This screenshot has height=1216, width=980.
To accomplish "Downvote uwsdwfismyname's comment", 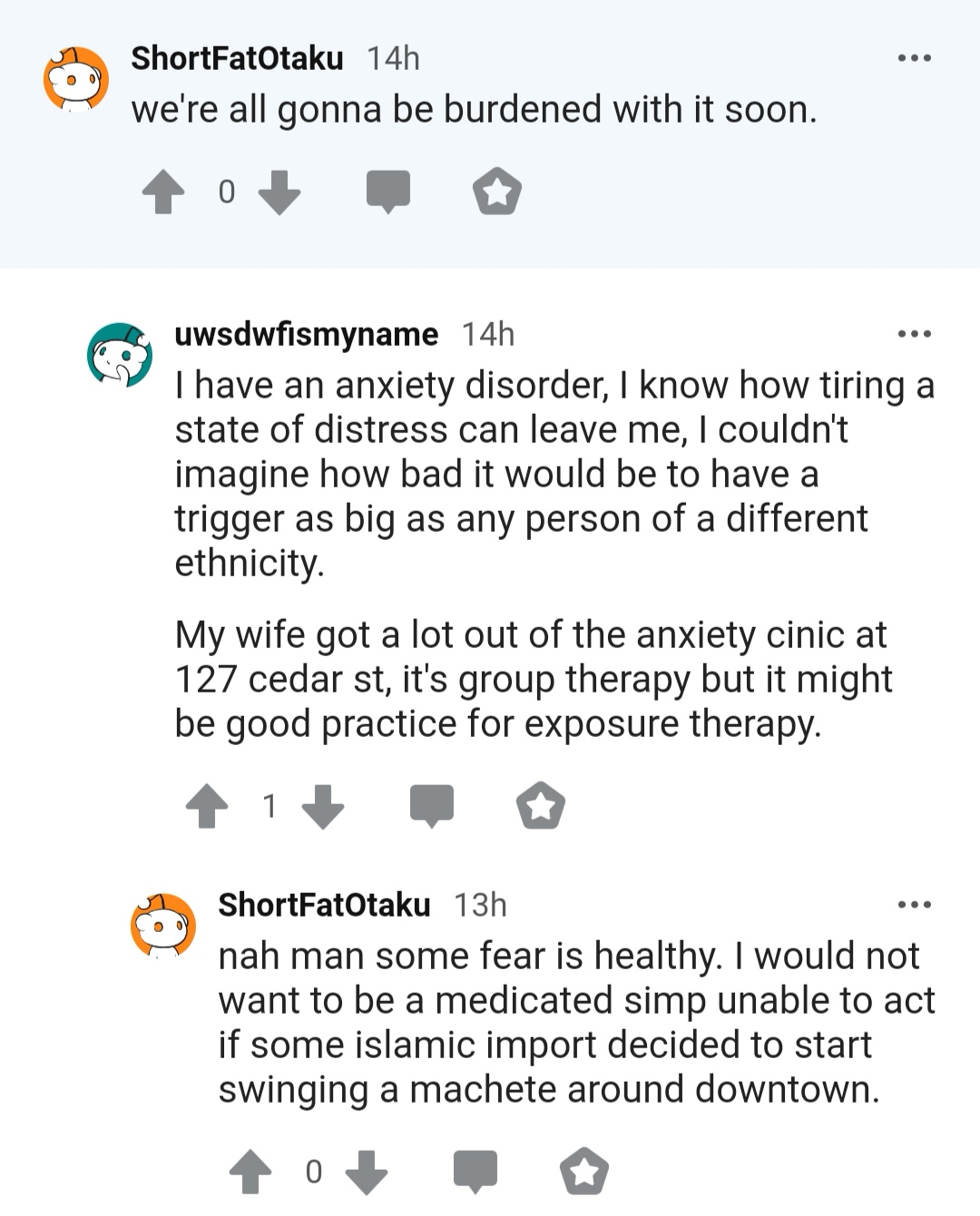I will coord(323,806).
